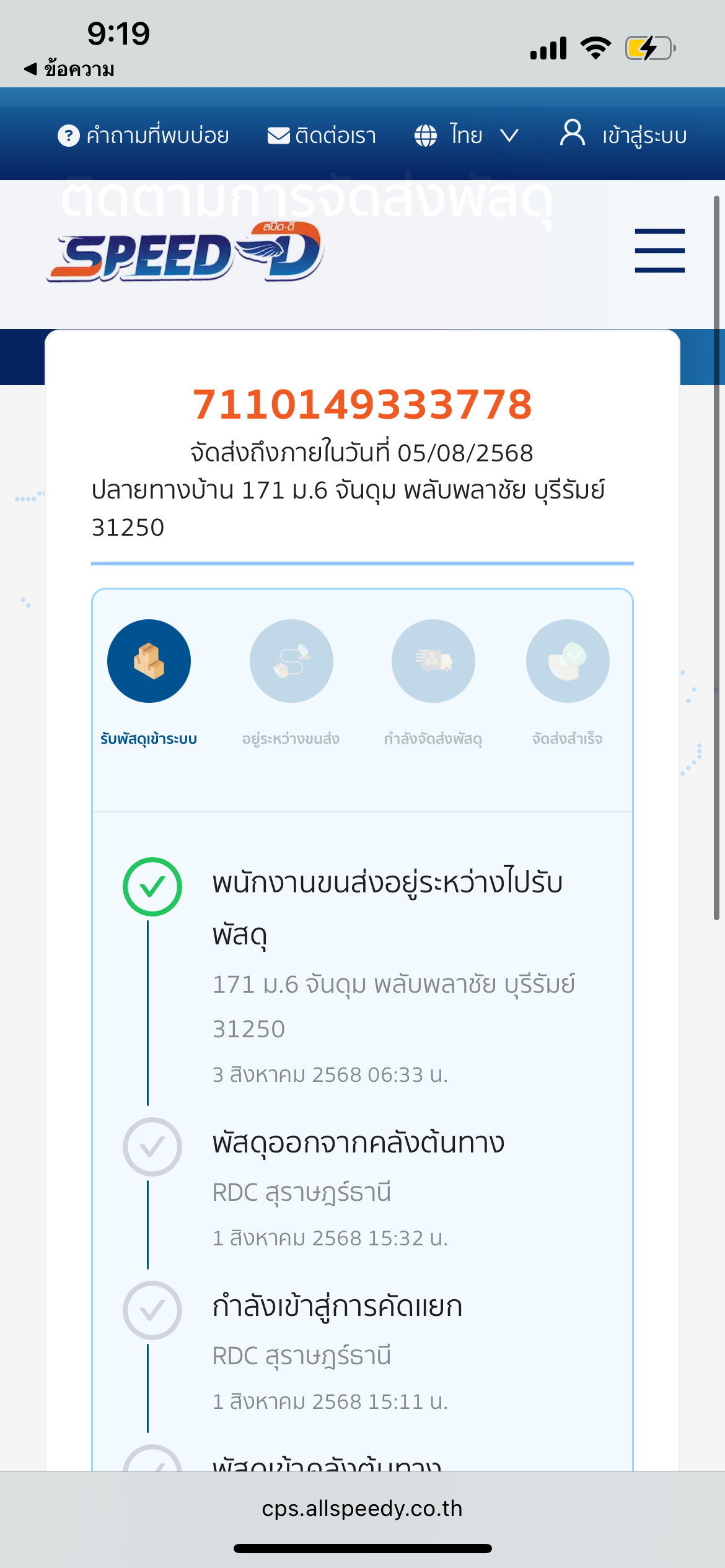
Task: Go to the SPEED-D logo homepage
Action: pyautogui.click(x=185, y=252)
